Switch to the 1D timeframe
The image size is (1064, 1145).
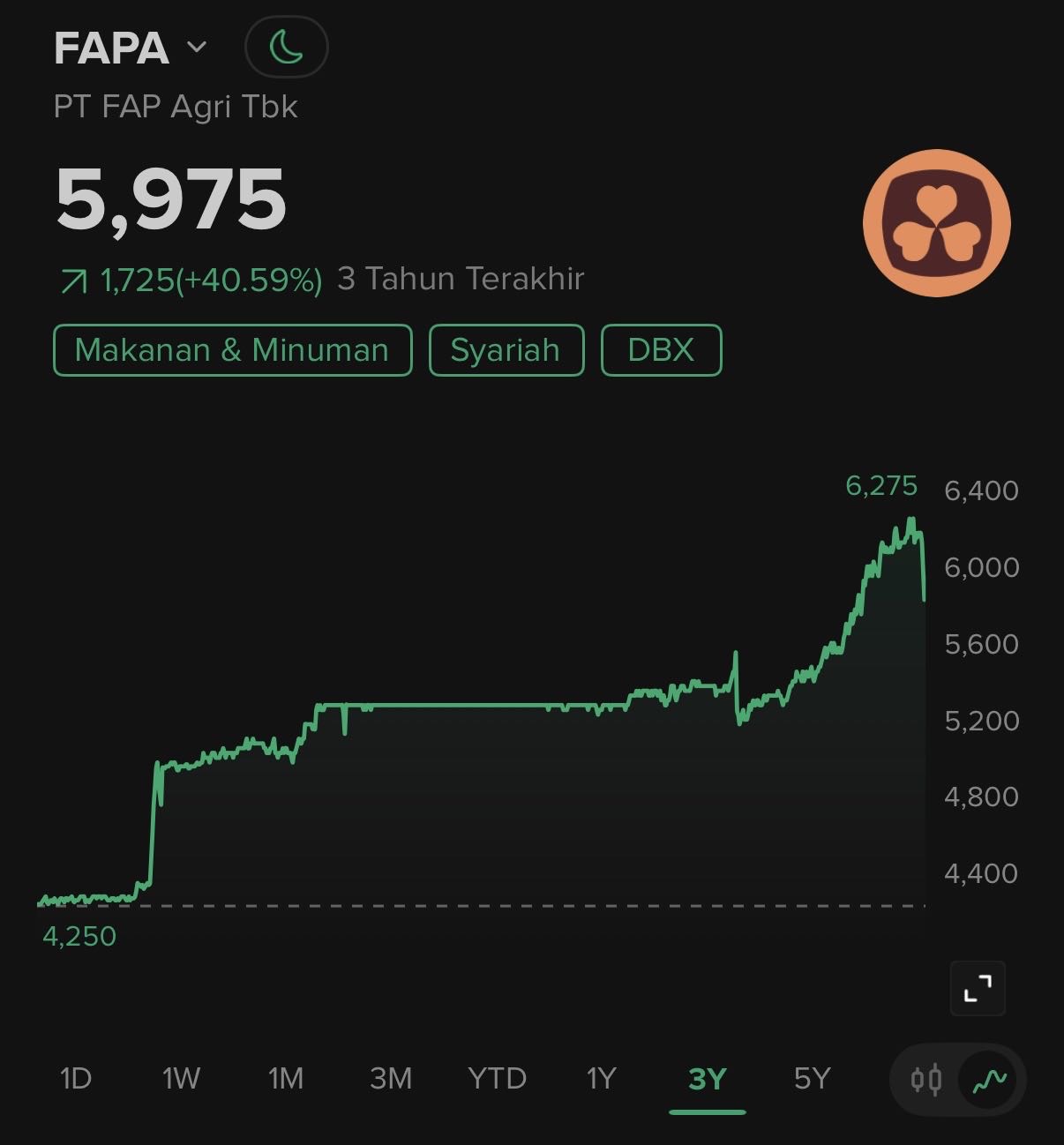(75, 1079)
